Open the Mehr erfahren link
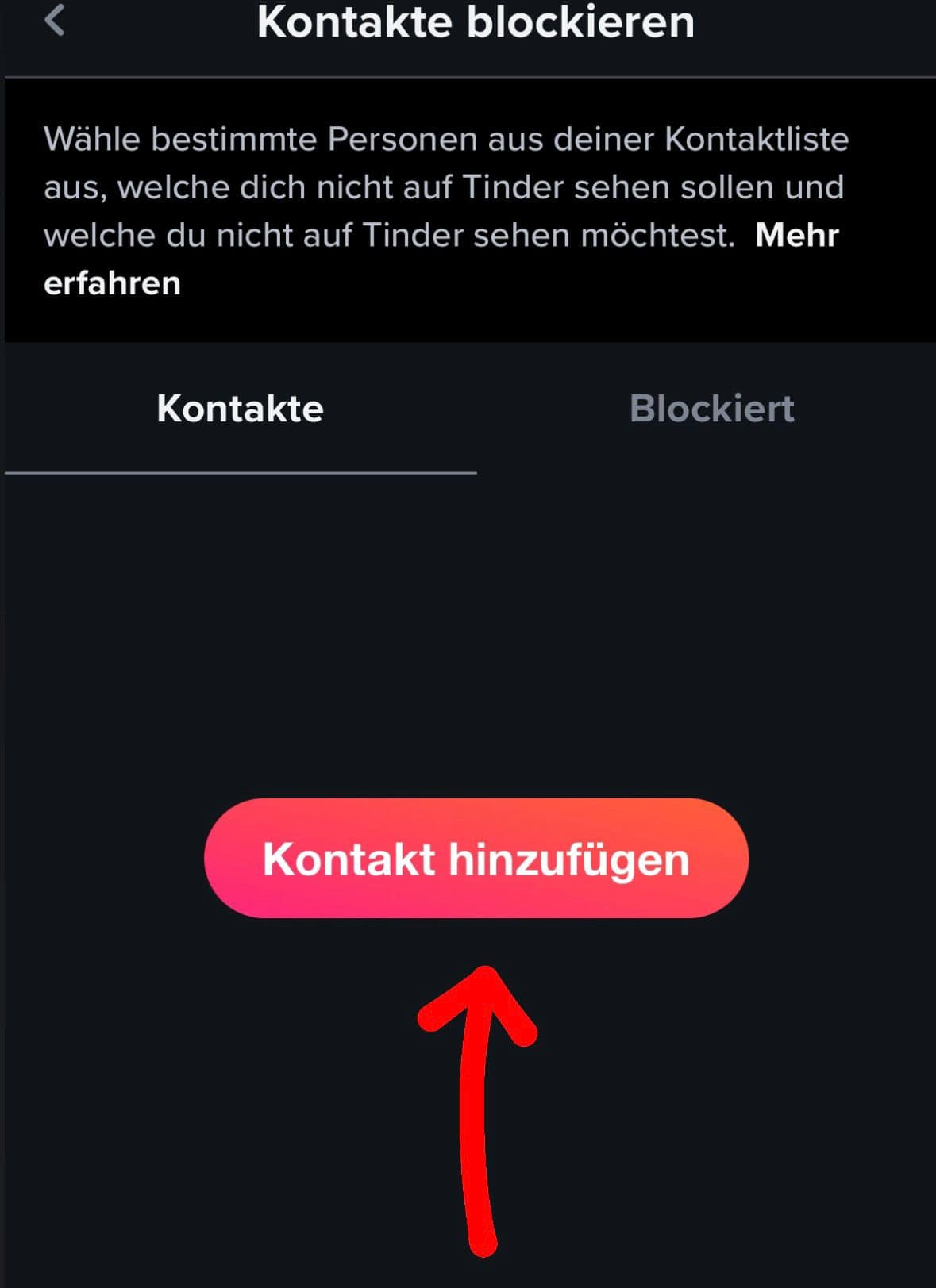 coord(796,236)
